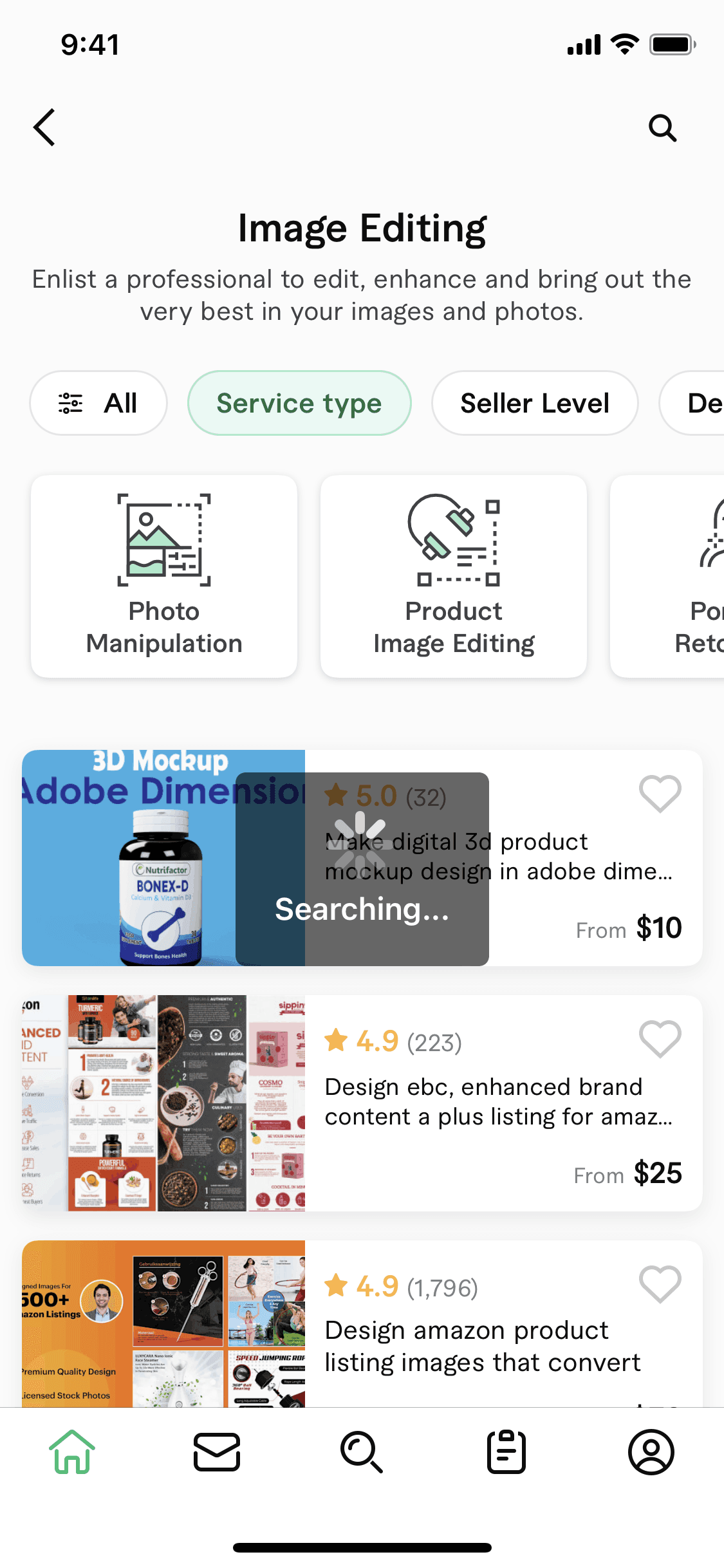Go to the Profile tab
Image resolution: width=724 pixels, height=1568 pixels.
pos(651,1452)
